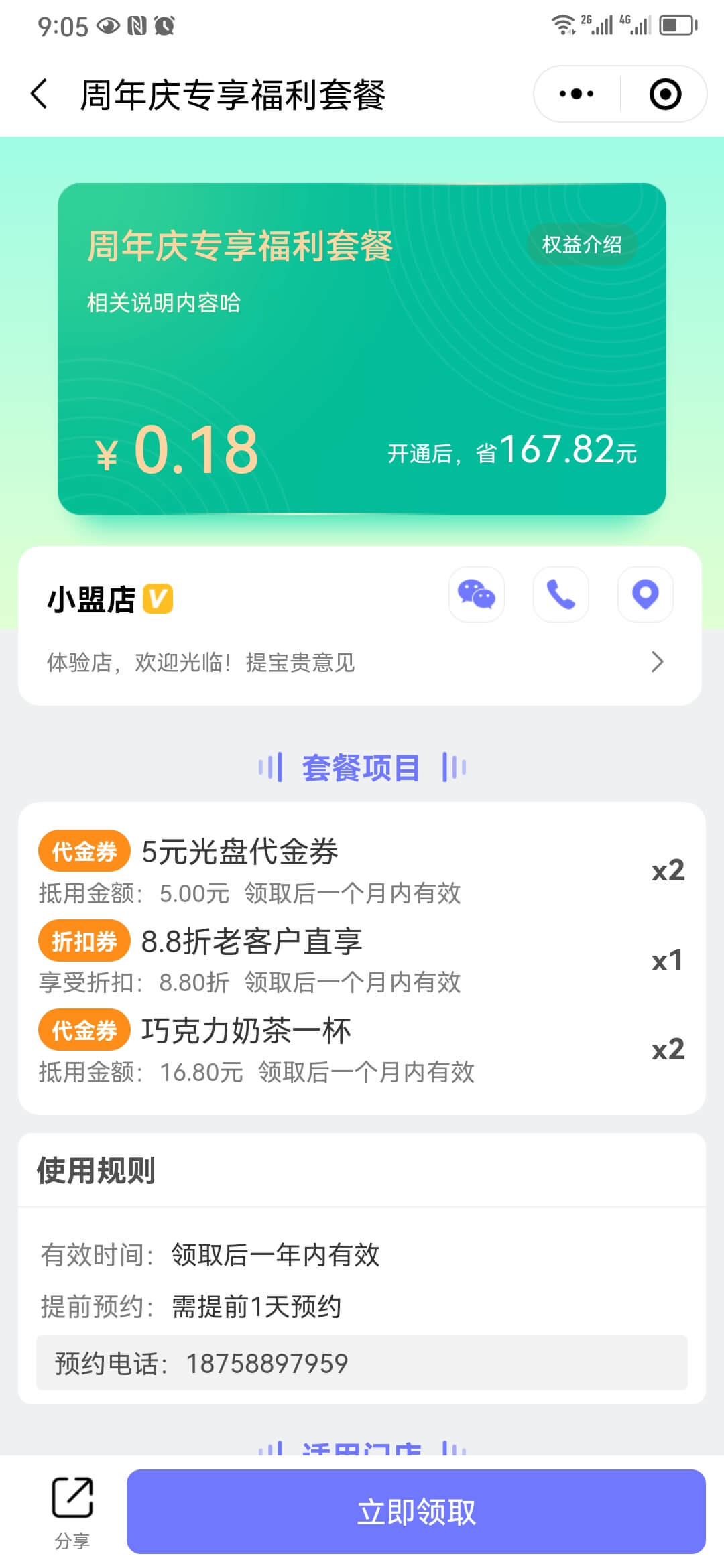
Task: Select the phone call icon beside the store
Action: 560,594
